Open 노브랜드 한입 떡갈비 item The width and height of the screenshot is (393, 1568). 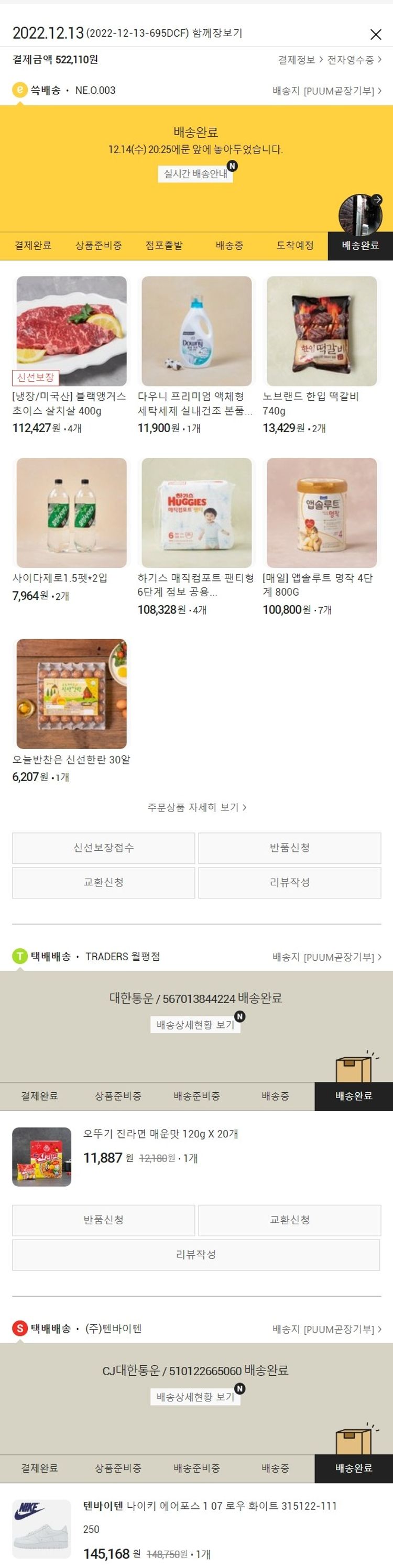321,331
